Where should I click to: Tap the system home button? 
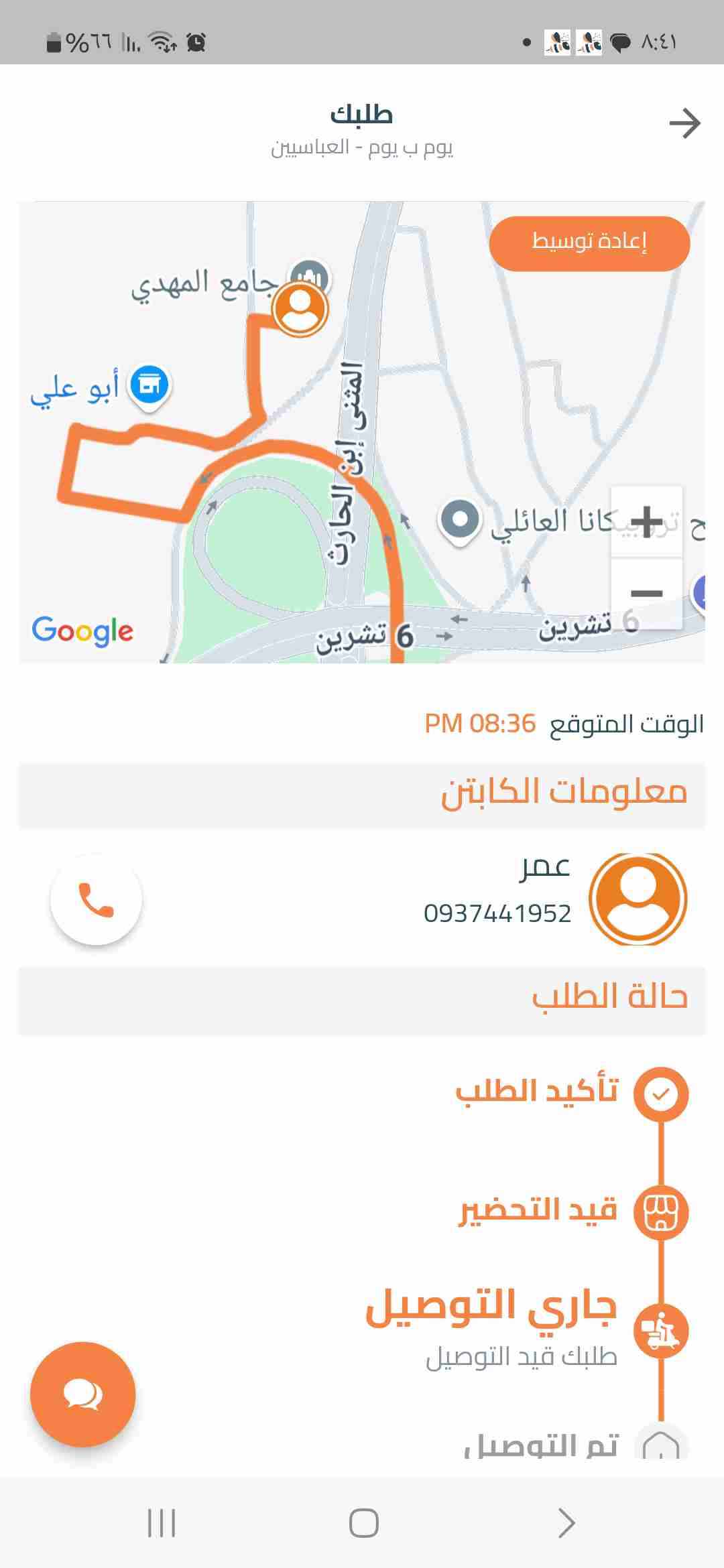click(363, 1523)
